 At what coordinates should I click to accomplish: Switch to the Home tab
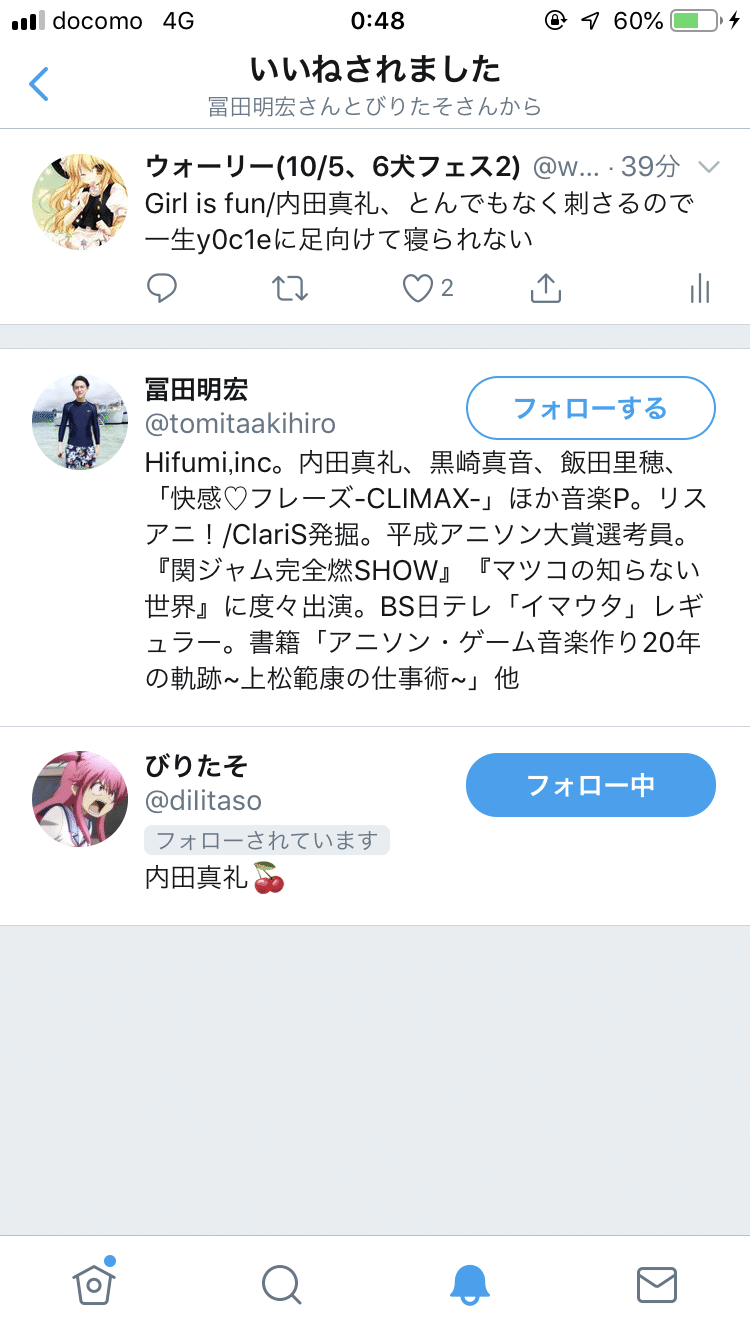tap(94, 1283)
